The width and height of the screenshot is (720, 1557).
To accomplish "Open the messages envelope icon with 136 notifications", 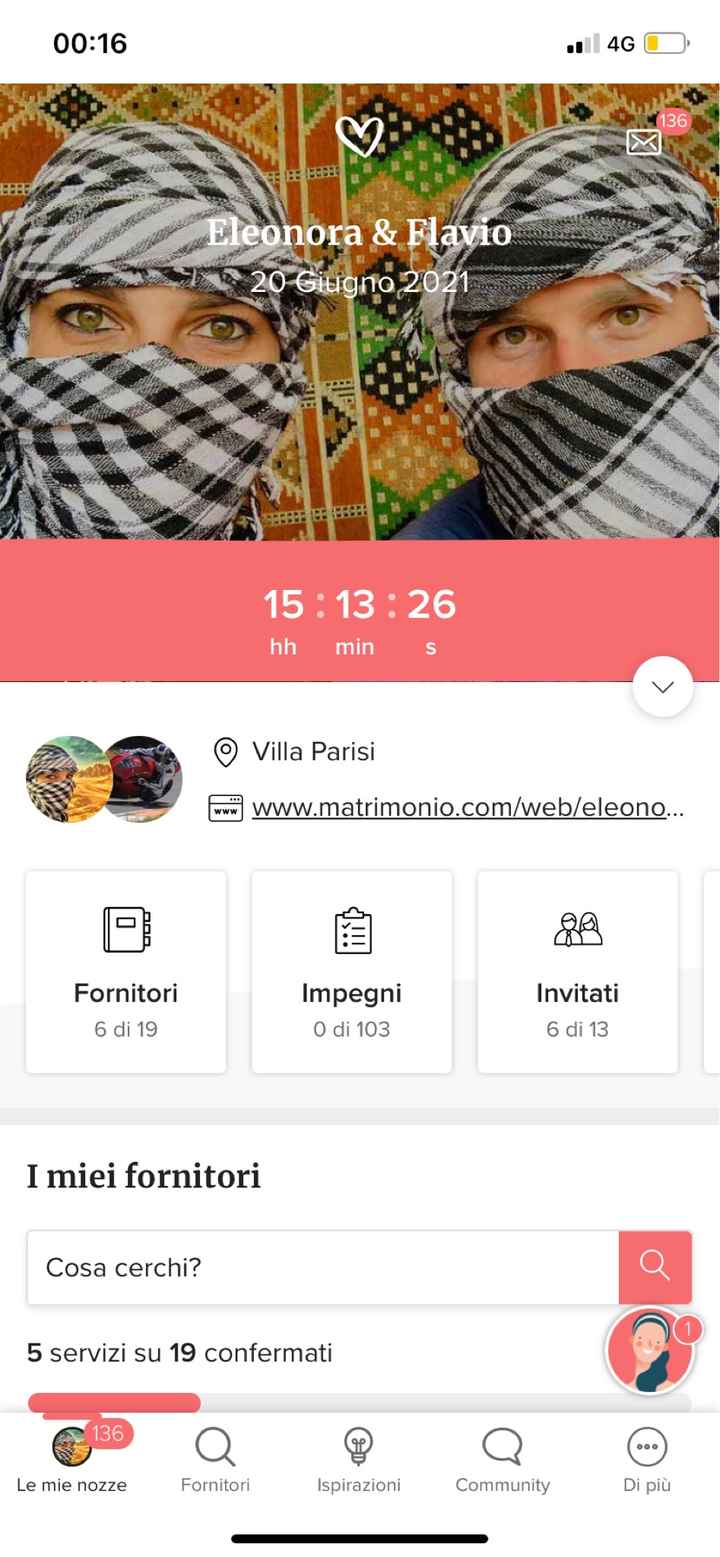I will click(x=644, y=141).
